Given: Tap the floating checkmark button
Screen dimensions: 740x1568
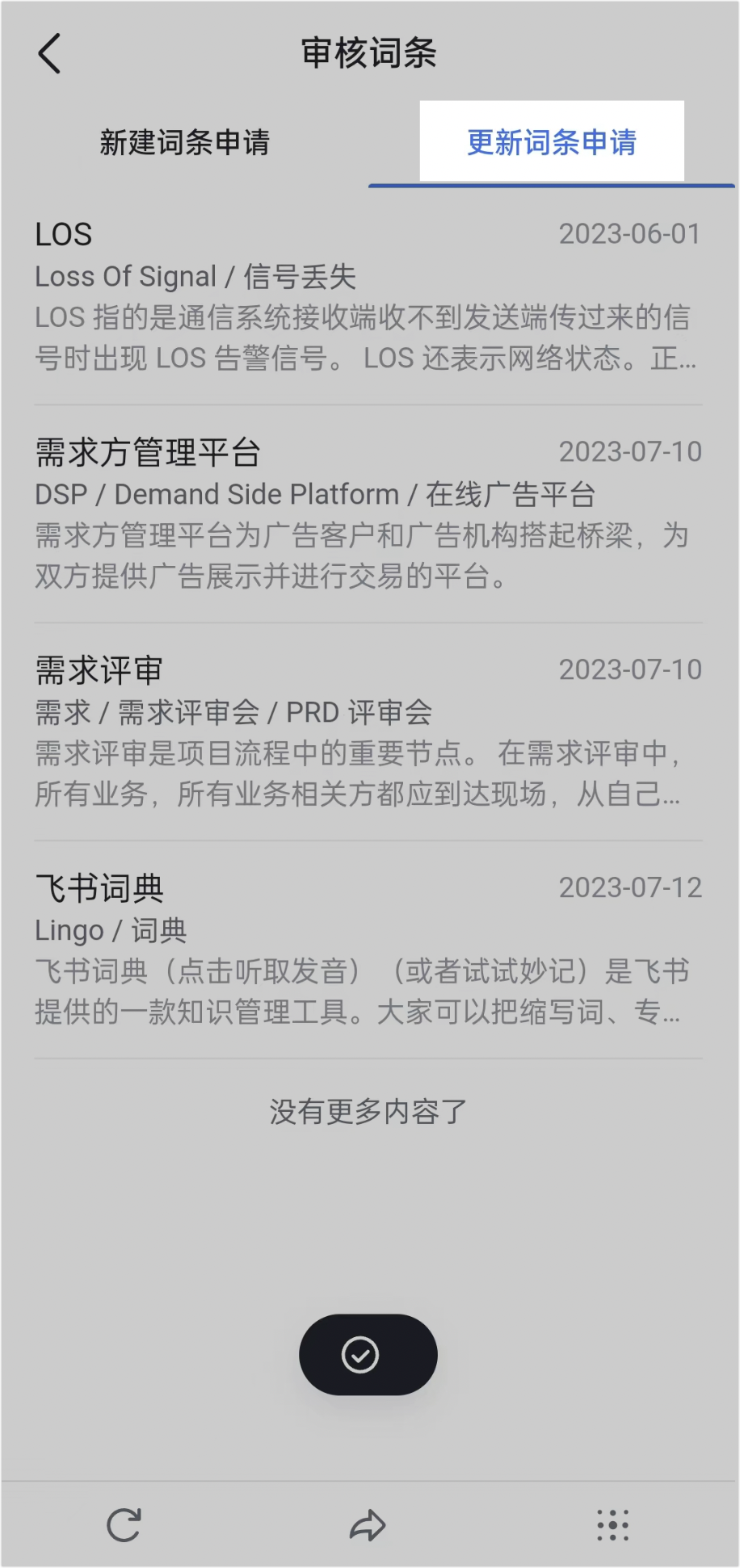Looking at the screenshot, I should (368, 1355).
